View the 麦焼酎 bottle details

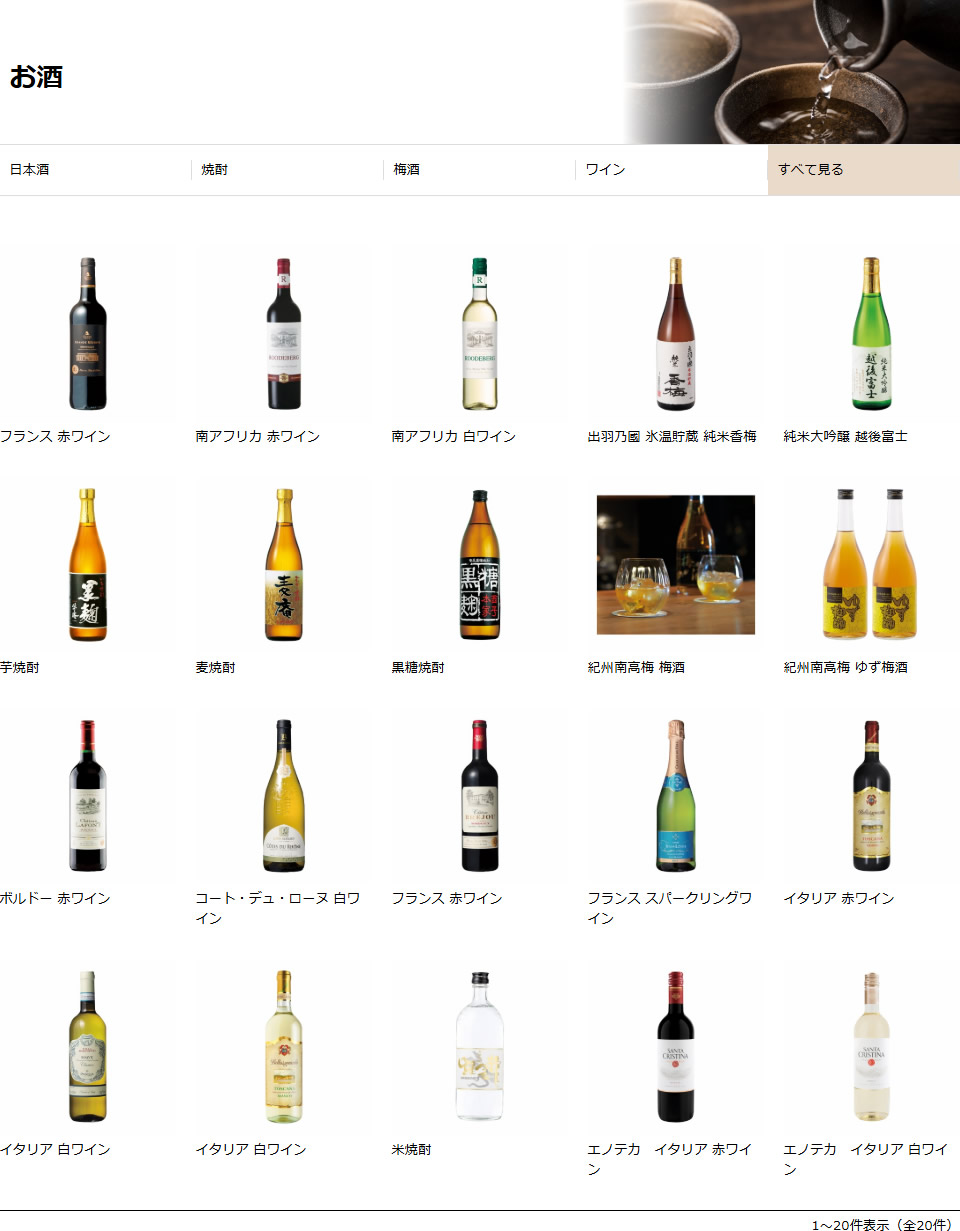283,565
